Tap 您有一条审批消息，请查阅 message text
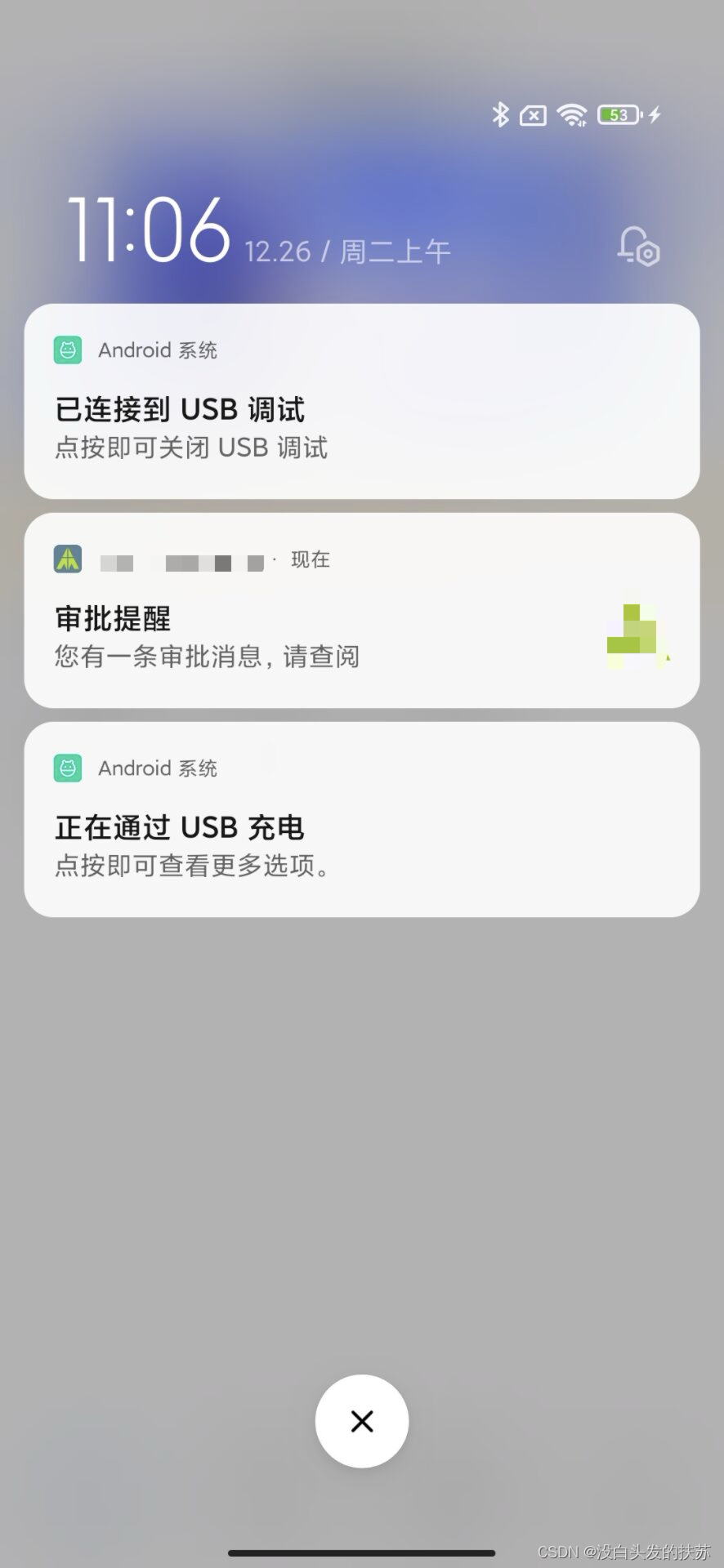The width and height of the screenshot is (724, 1568). click(x=207, y=656)
